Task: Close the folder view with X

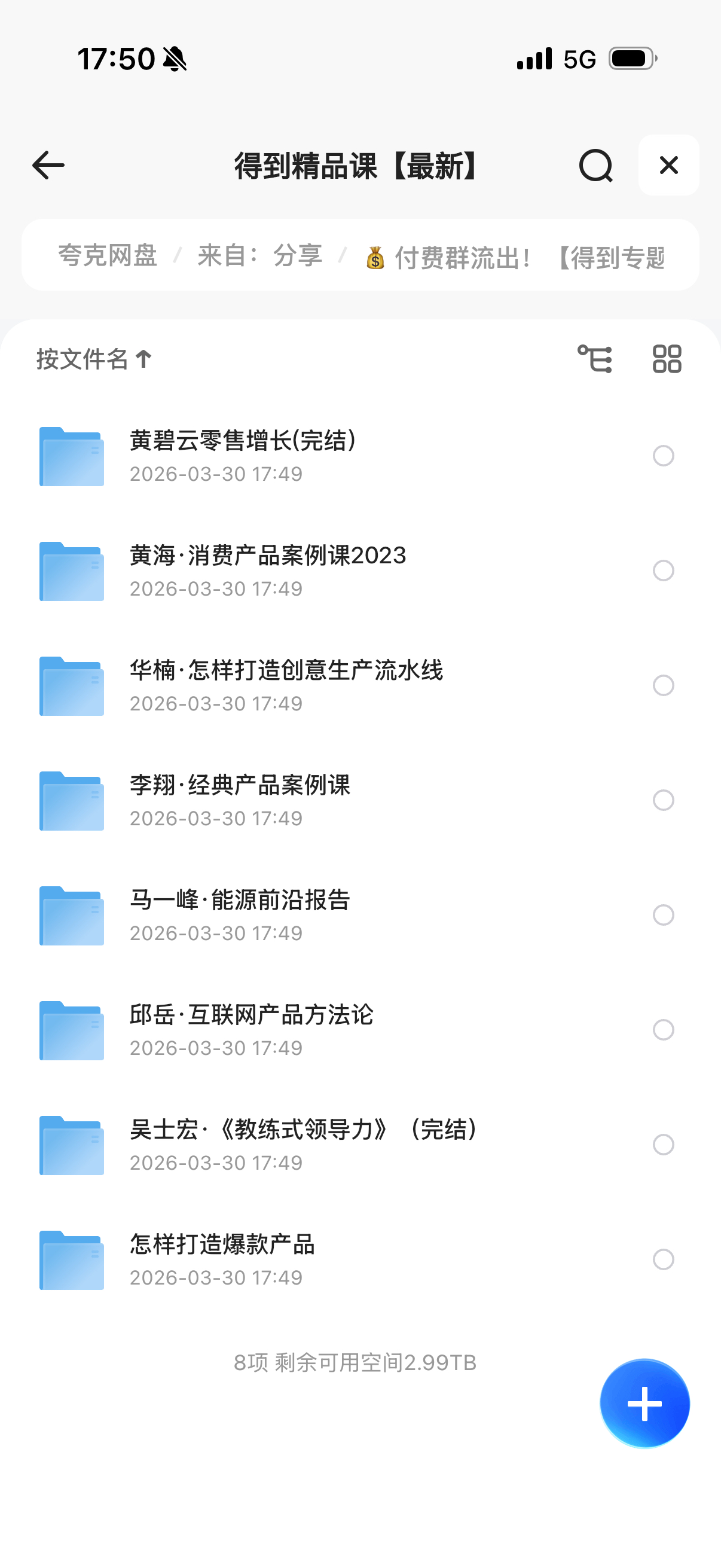Action: (x=668, y=166)
